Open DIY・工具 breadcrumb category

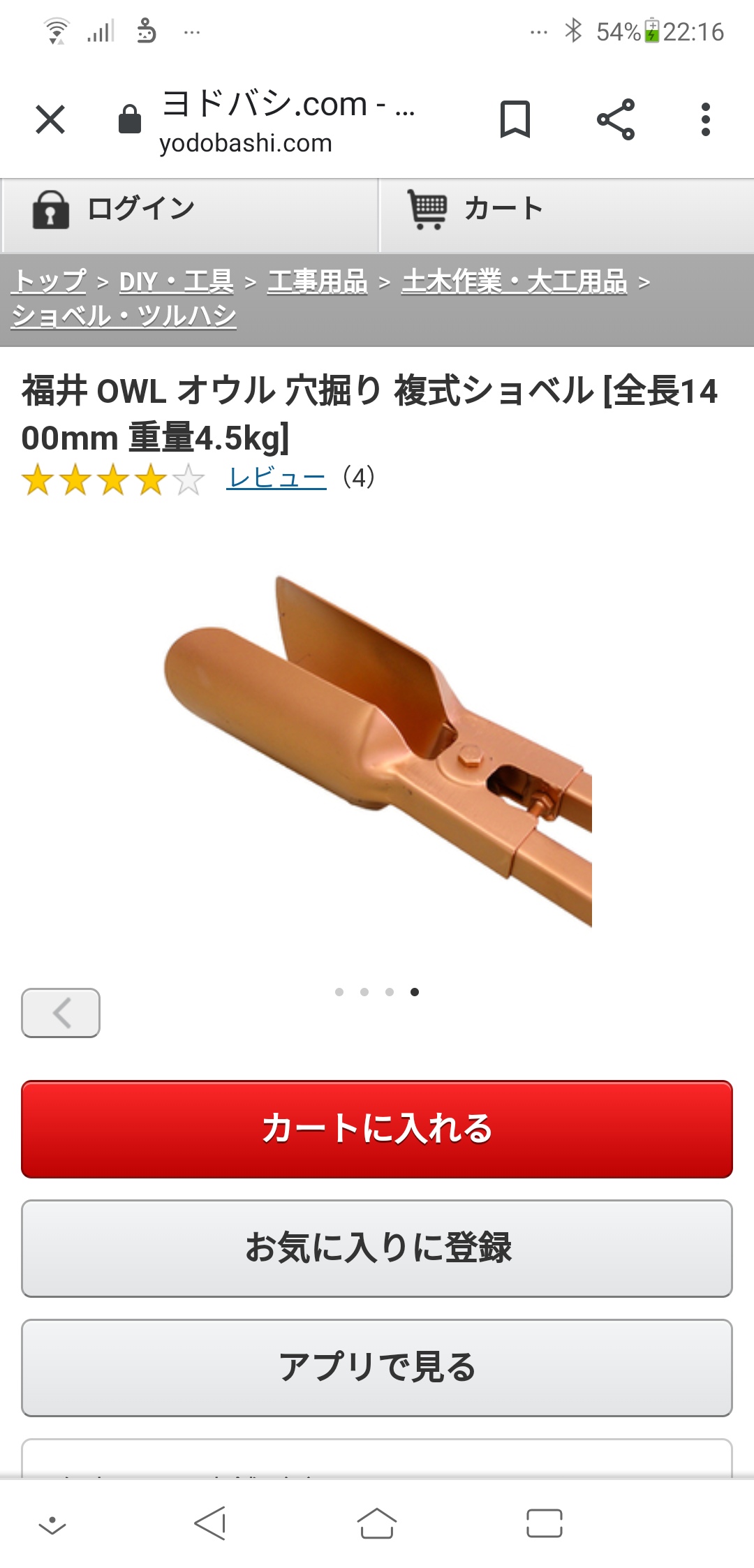[176, 281]
